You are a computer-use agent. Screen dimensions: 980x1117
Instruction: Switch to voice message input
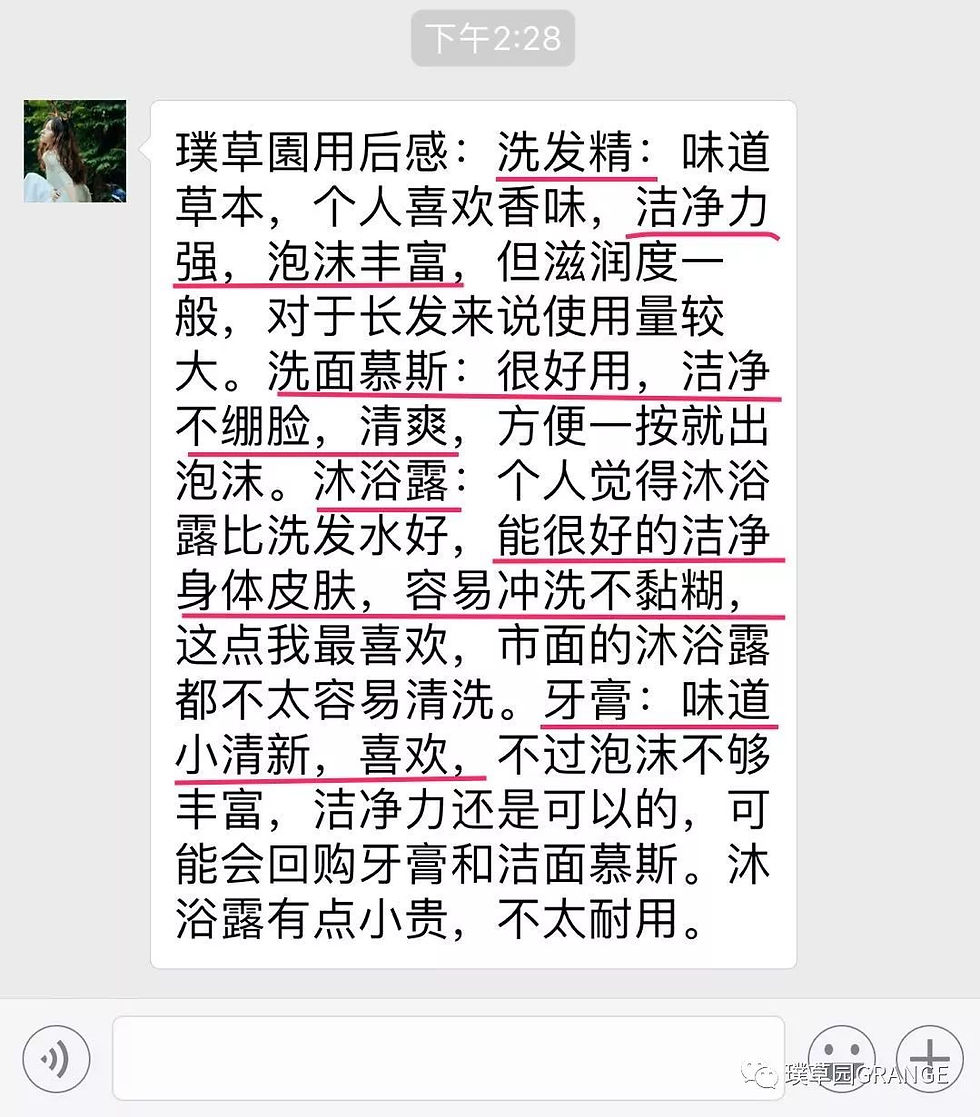pos(57,1058)
